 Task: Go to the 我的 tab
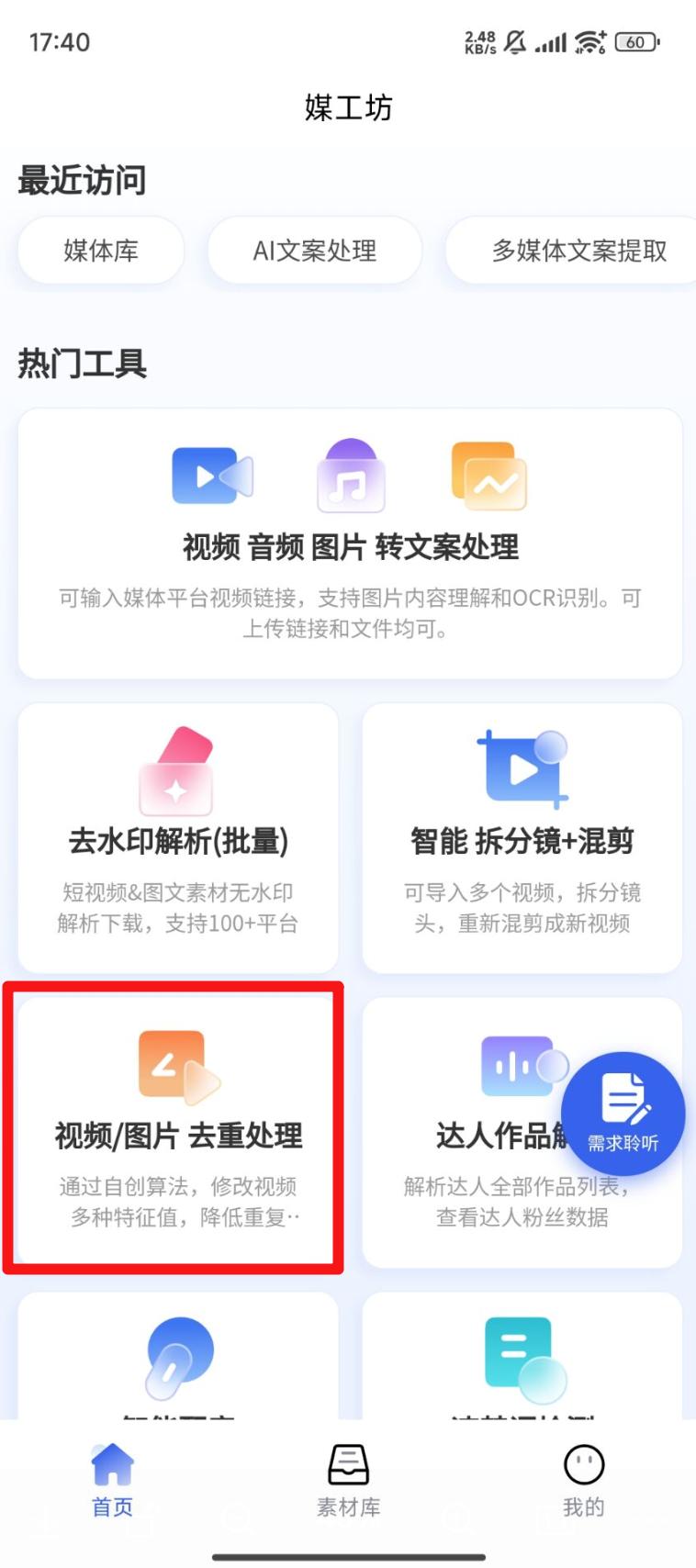pyautogui.click(x=583, y=1480)
